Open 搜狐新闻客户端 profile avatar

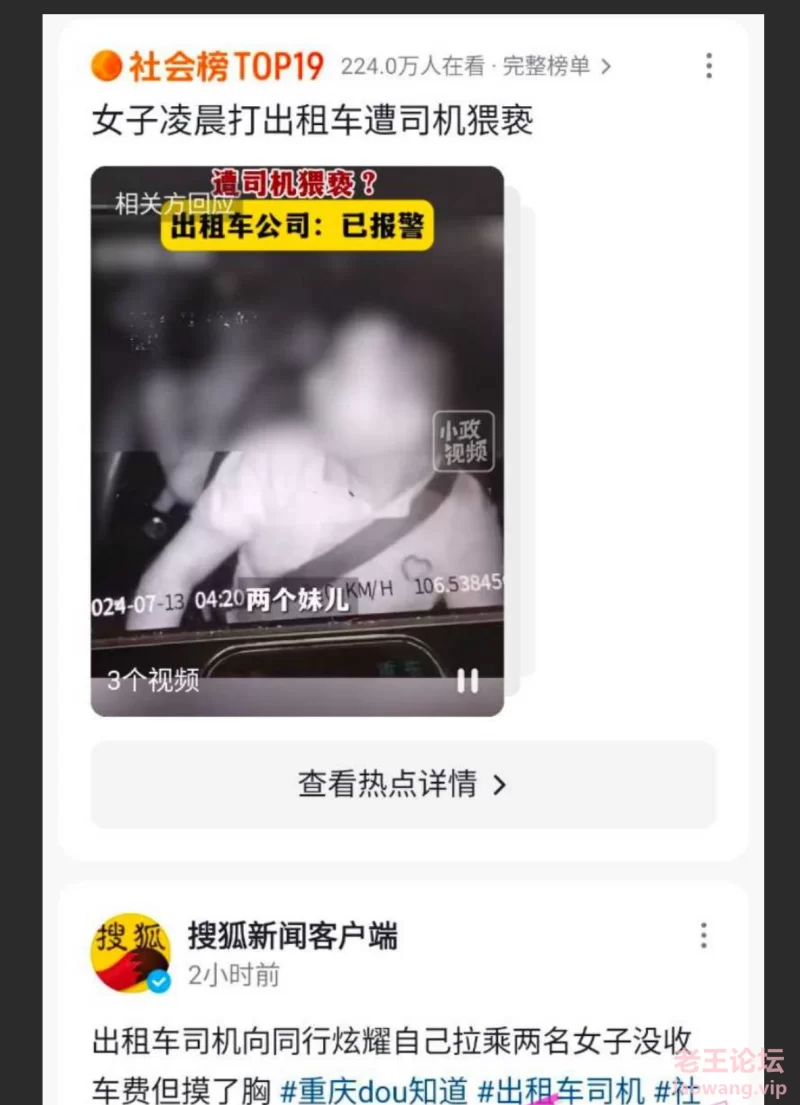tap(130, 952)
